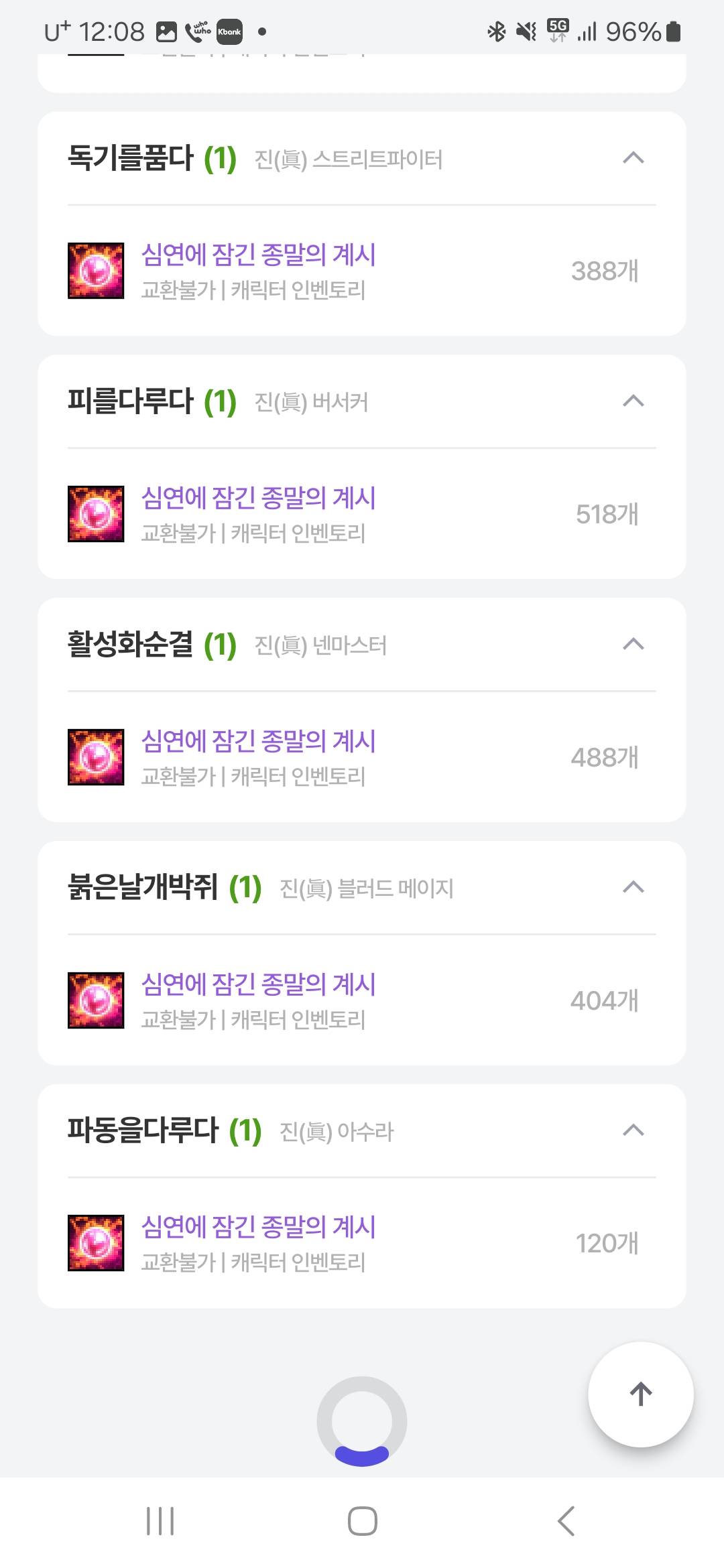Viewport: 724px width, 1568px height.
Task: Open 심연에 잠긴 종말의 계시 under 독기를품다
Action: 258,255
